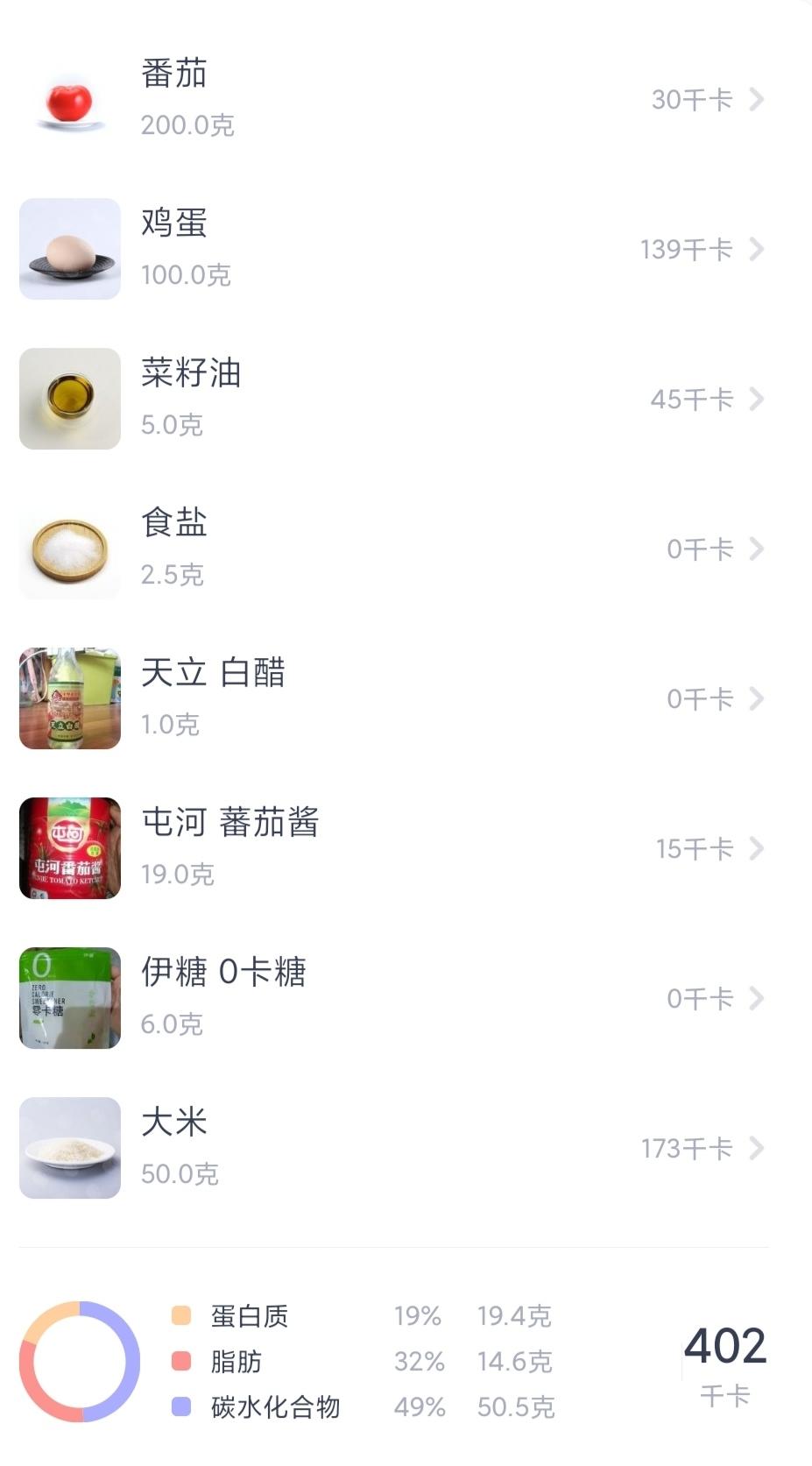Click the rapeseed oil (菜籽油) thumbnail
Viewport: 812px width, 1466px height.
69,399
